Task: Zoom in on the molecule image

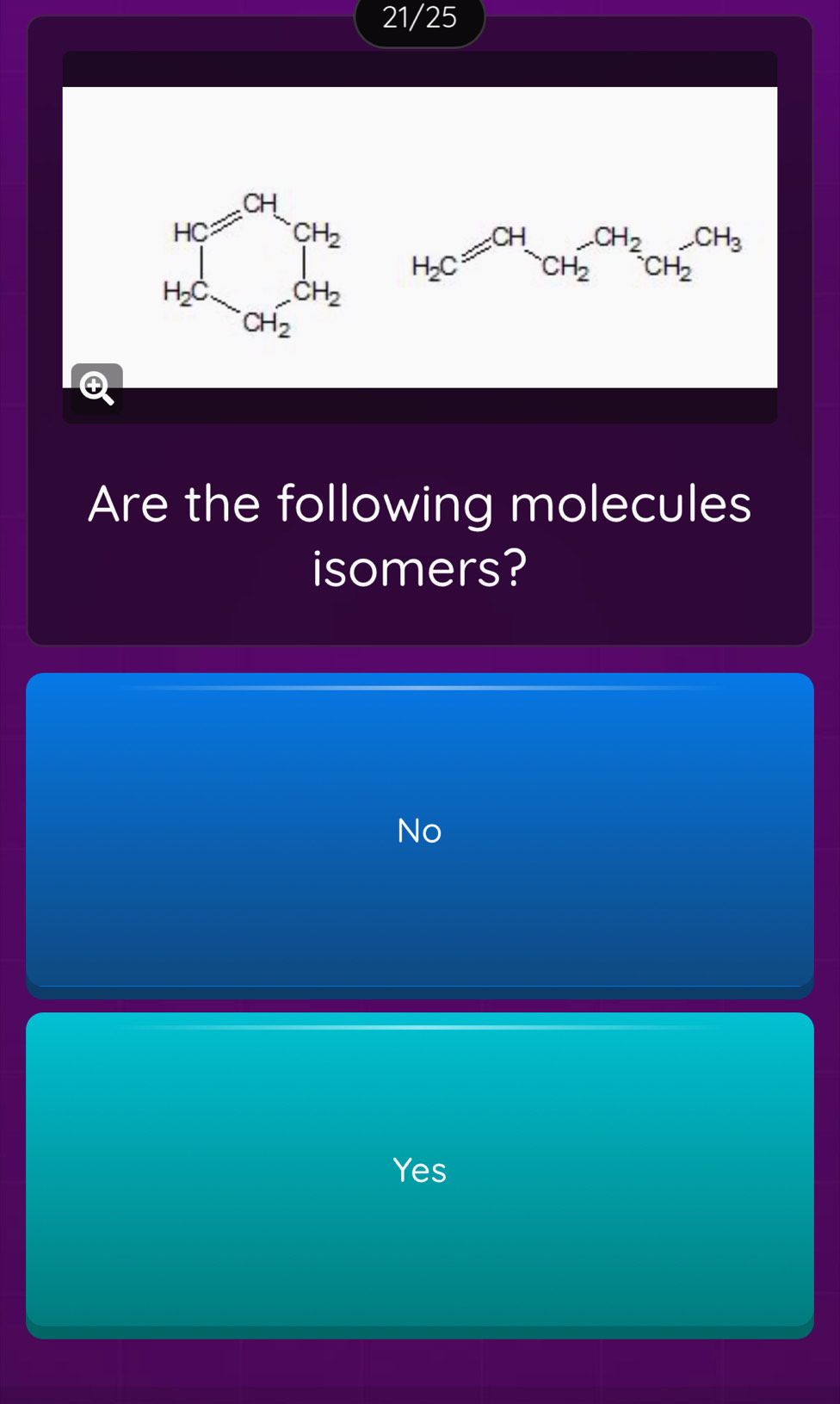Action: [96, 388]
